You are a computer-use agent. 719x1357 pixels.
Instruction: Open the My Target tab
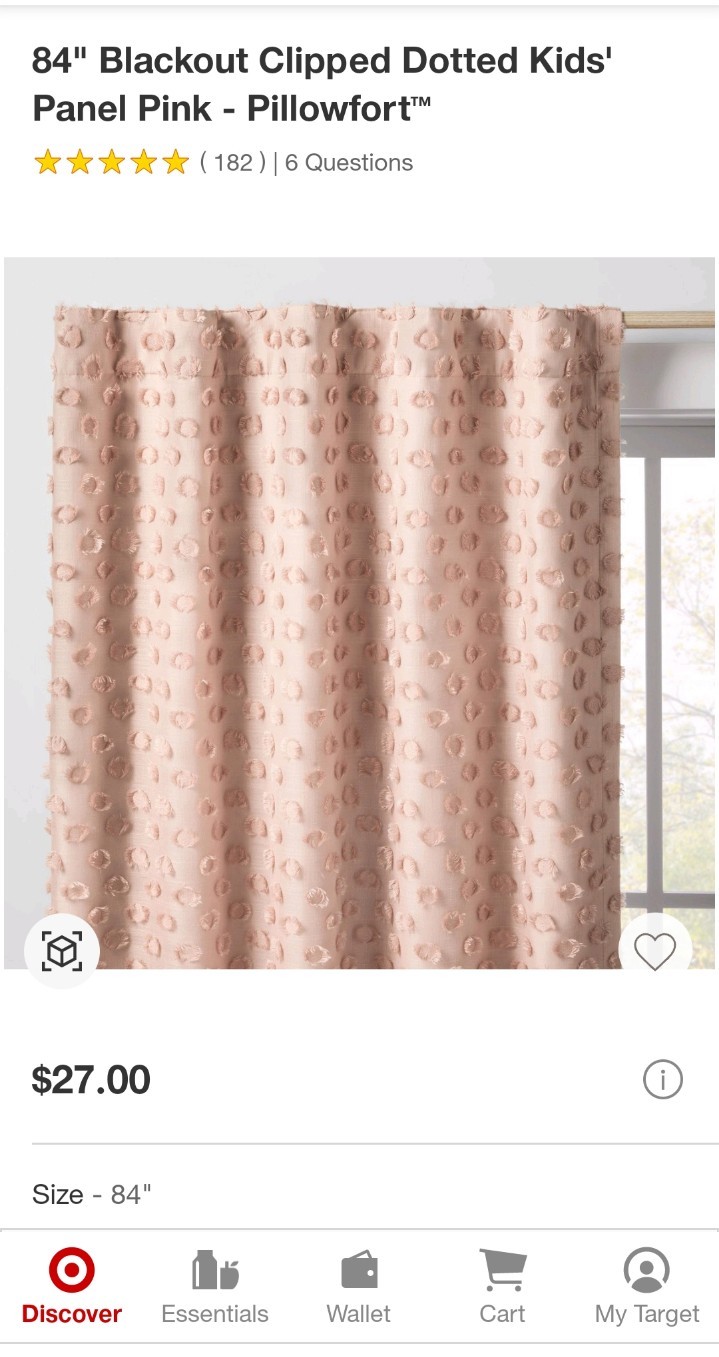coord(647,1288)
